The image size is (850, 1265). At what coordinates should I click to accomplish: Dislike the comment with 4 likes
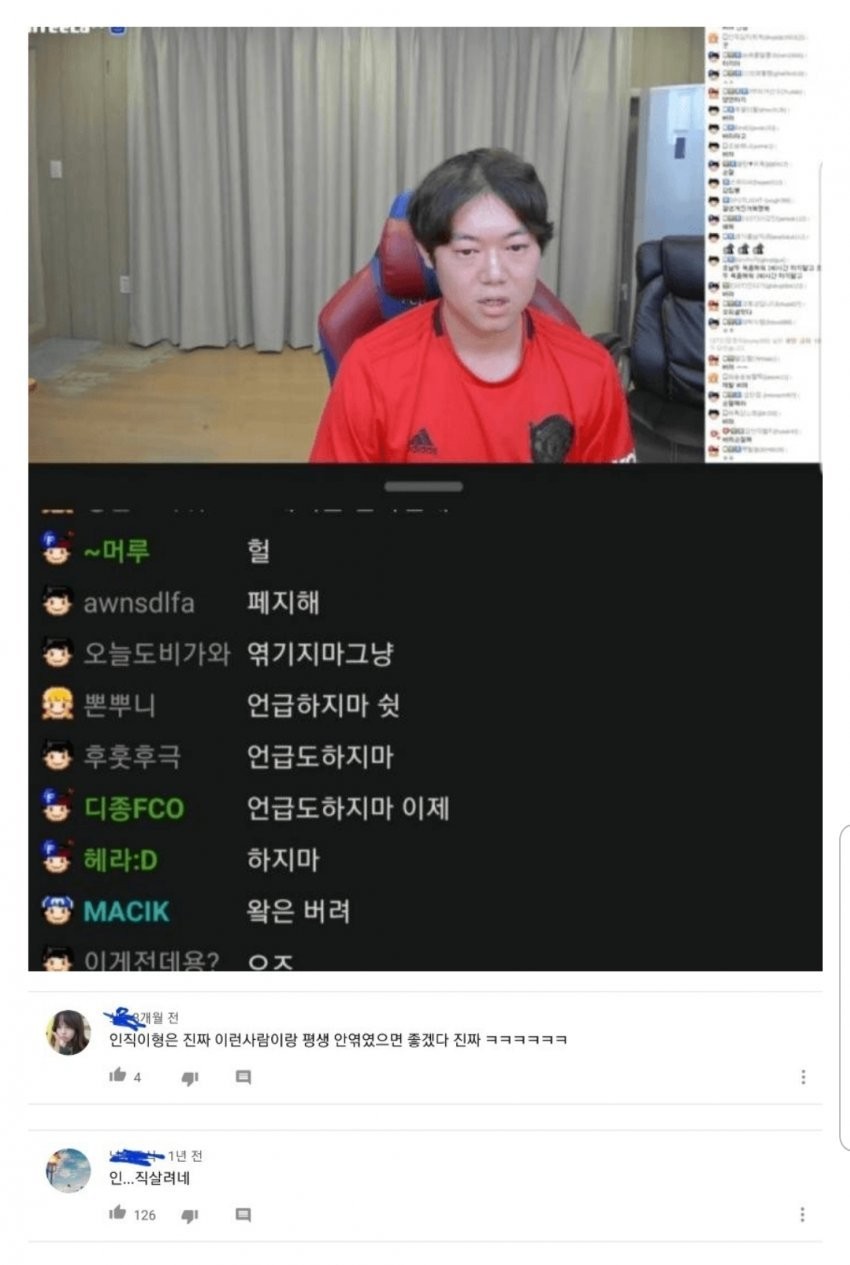[x=190, y=1077]
